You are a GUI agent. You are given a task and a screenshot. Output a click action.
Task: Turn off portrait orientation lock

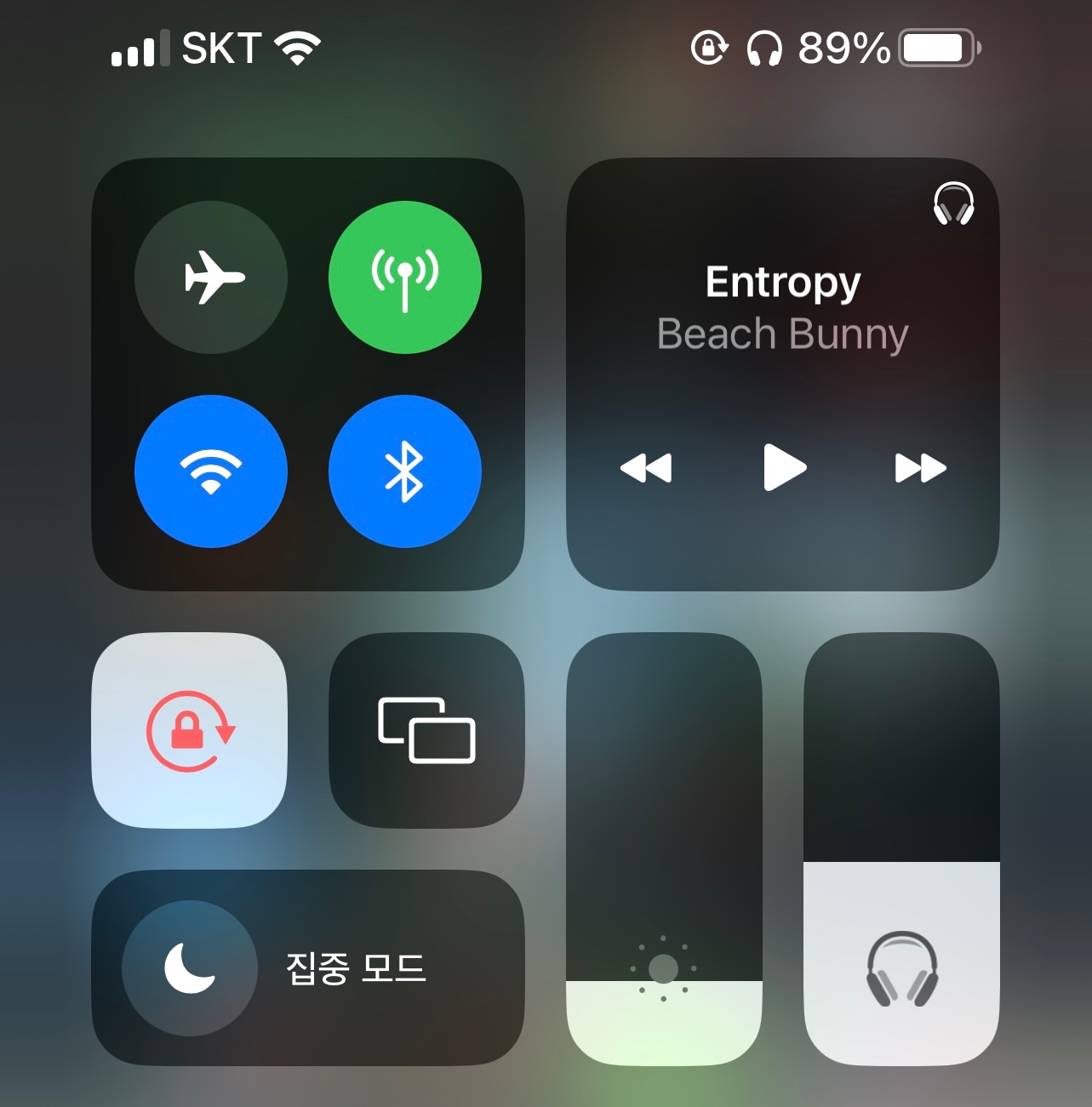click(x=189, y=730)
